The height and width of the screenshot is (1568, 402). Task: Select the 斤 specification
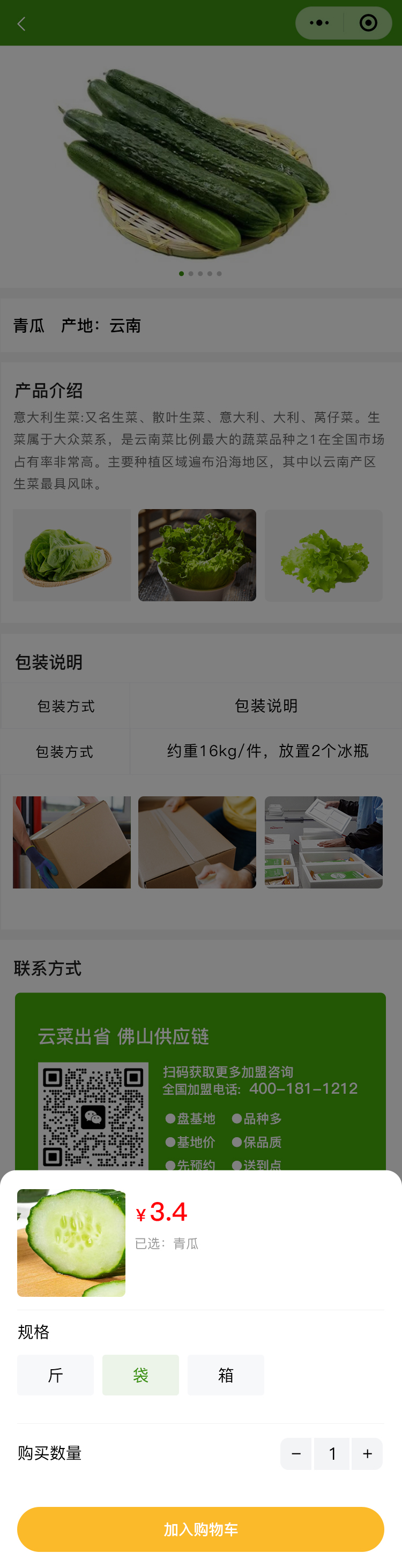pos(55,1375)
